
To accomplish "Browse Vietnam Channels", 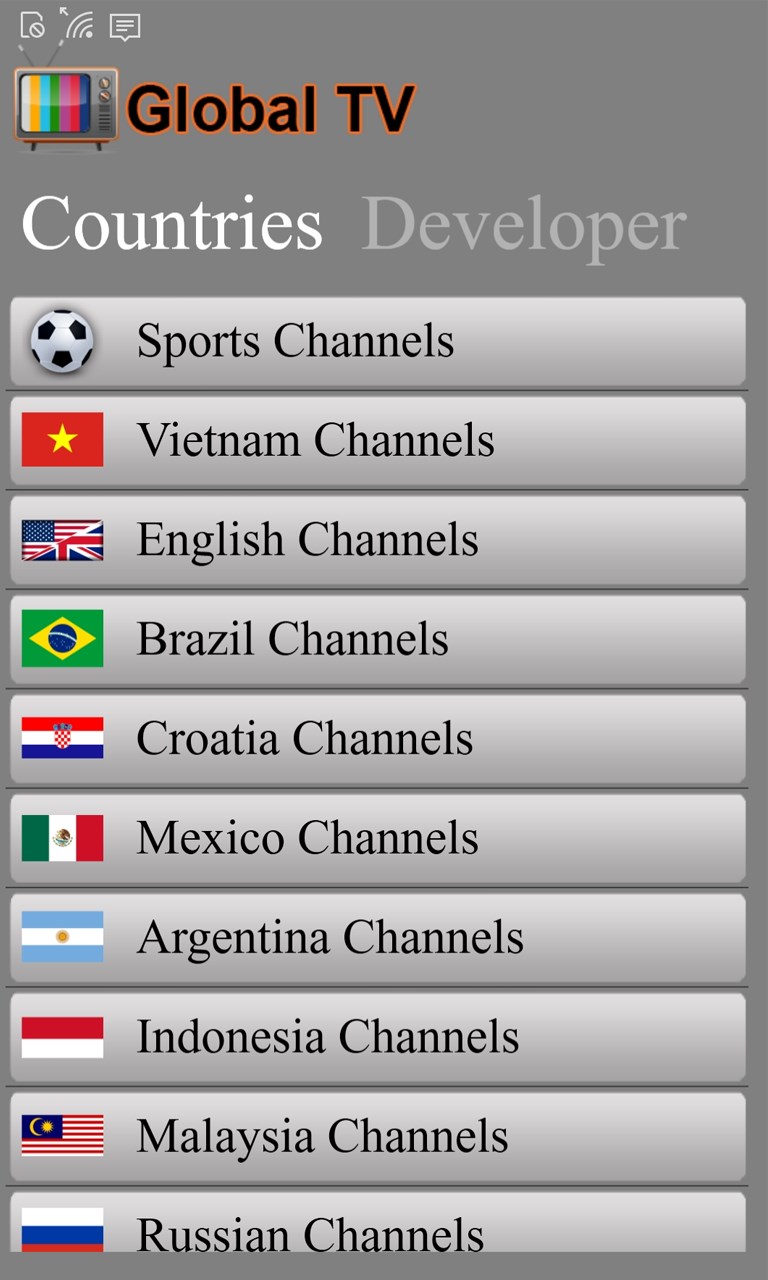I will point(378,440).
